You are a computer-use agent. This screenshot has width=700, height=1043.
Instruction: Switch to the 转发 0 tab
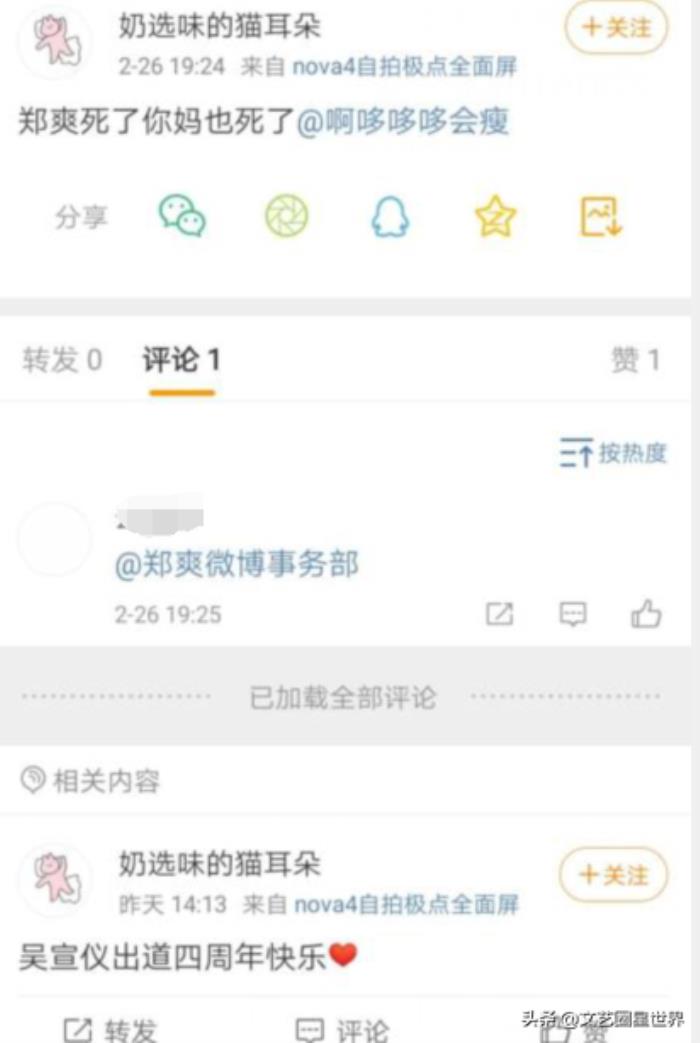[62, 361]
